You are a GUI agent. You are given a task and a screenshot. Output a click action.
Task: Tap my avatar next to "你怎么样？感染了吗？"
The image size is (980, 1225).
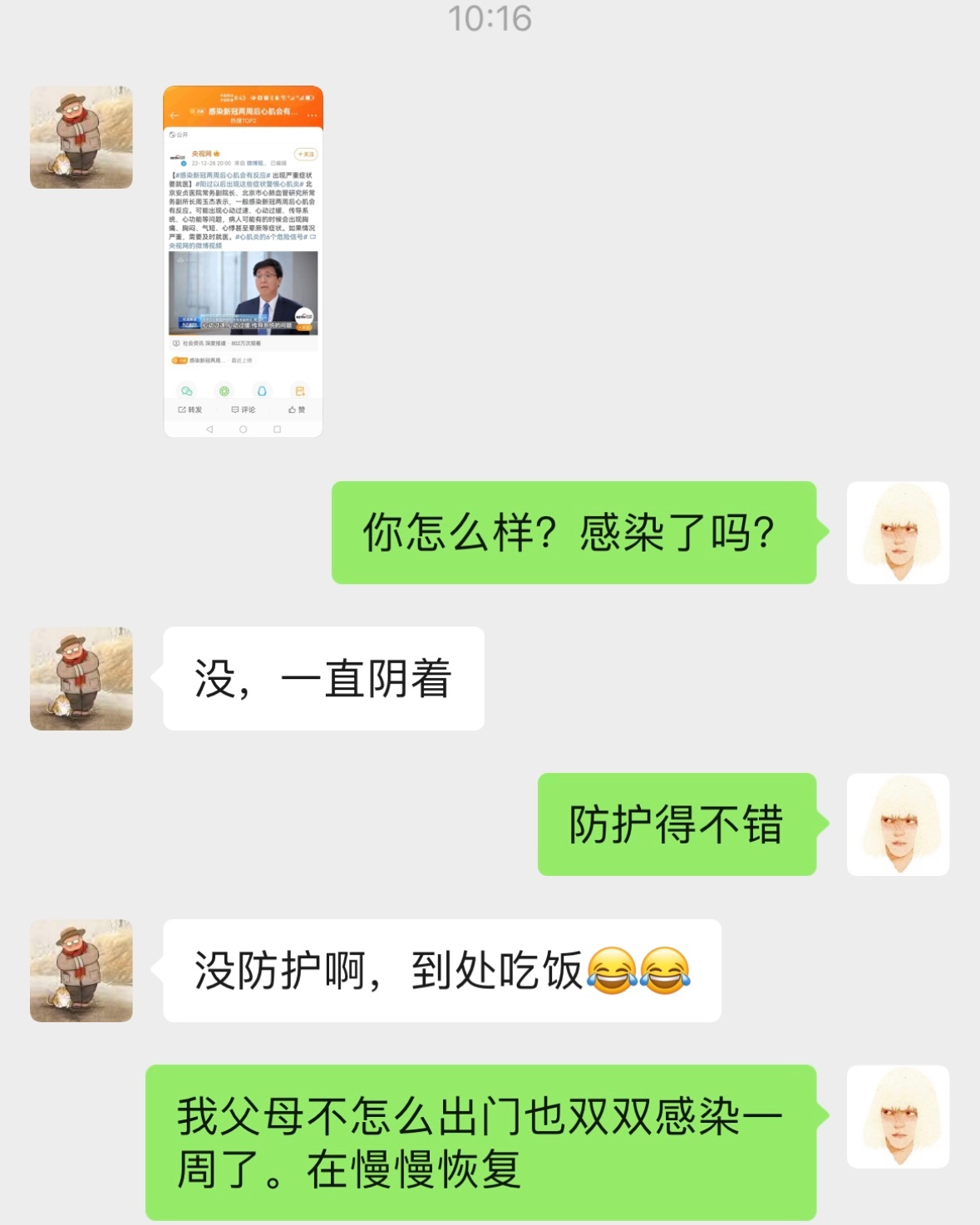tap(898, 533)
